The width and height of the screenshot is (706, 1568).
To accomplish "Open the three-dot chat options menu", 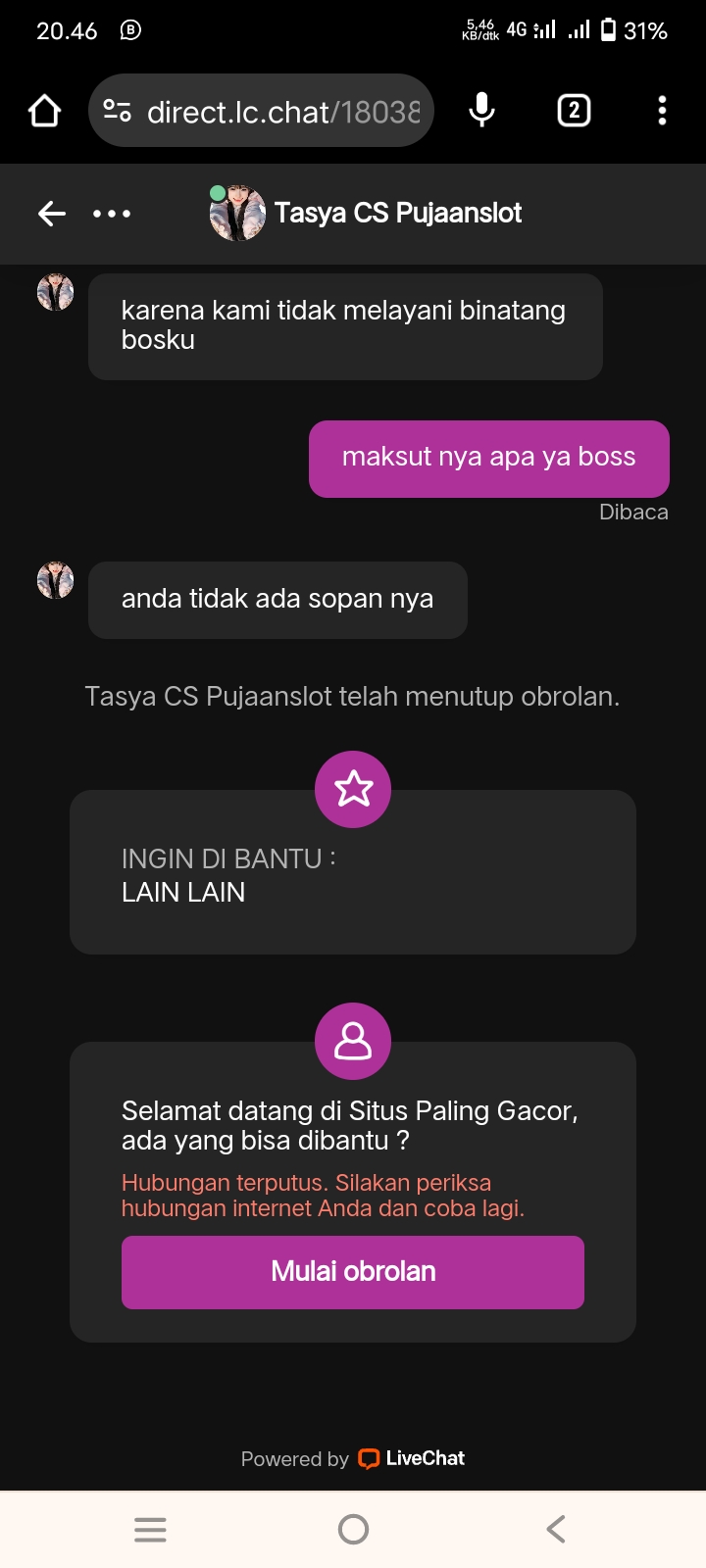I will coord(112,213).
